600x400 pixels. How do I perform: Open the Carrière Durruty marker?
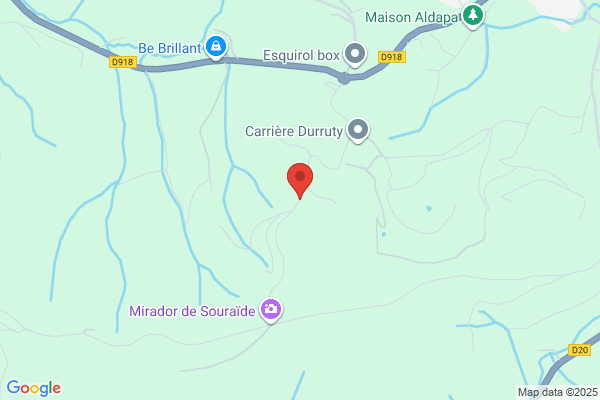click(358, 130)
